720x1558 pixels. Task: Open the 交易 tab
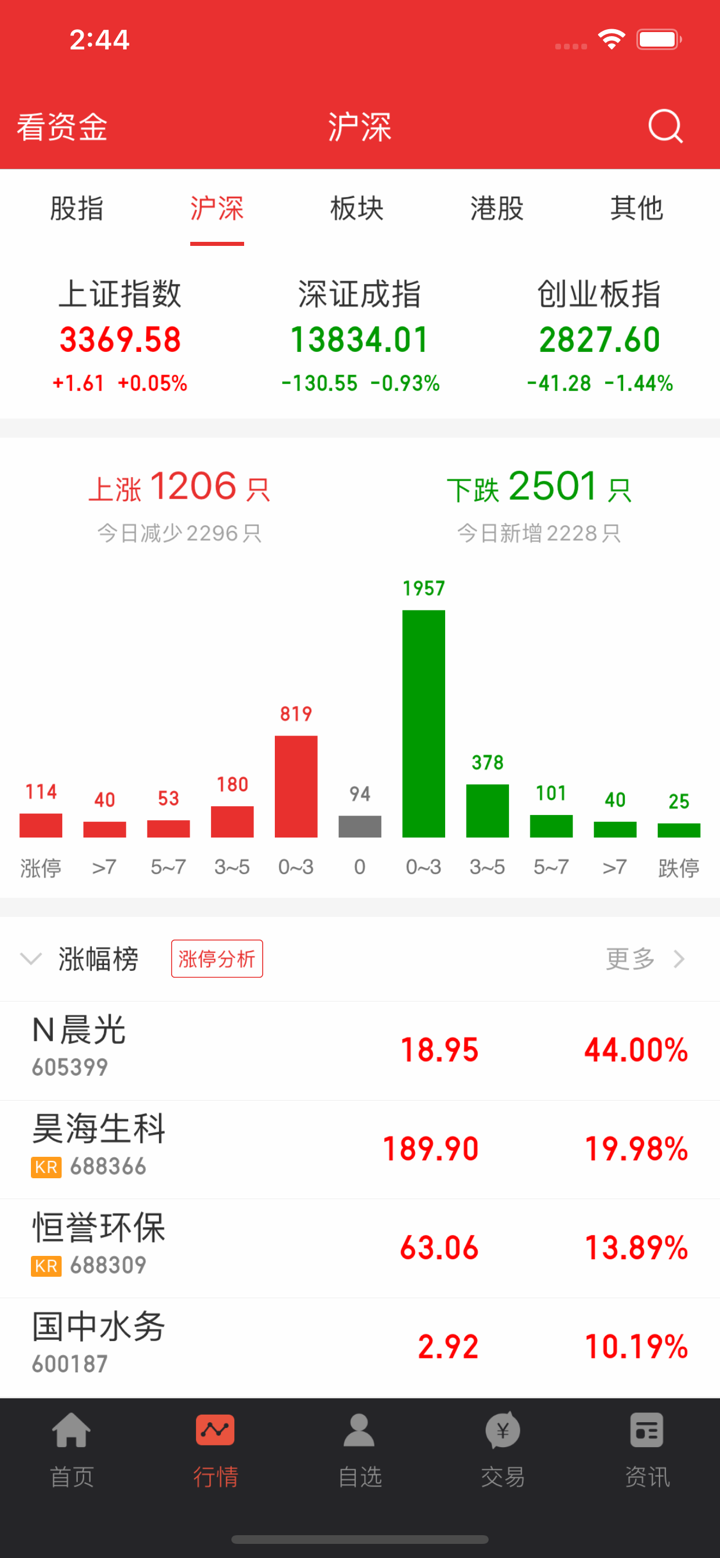[x=503, y=1450]
